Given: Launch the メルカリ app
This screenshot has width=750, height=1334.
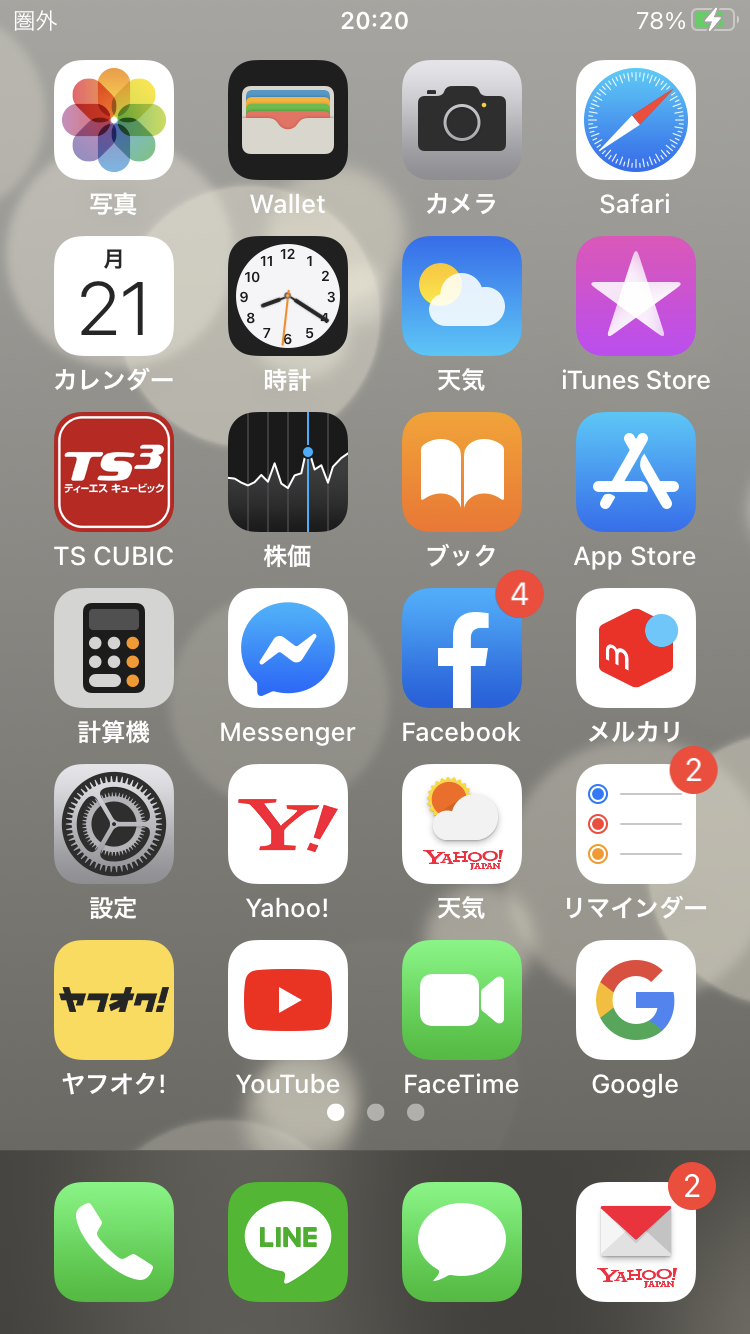Looking at the screenshot, I should point(636,648).
